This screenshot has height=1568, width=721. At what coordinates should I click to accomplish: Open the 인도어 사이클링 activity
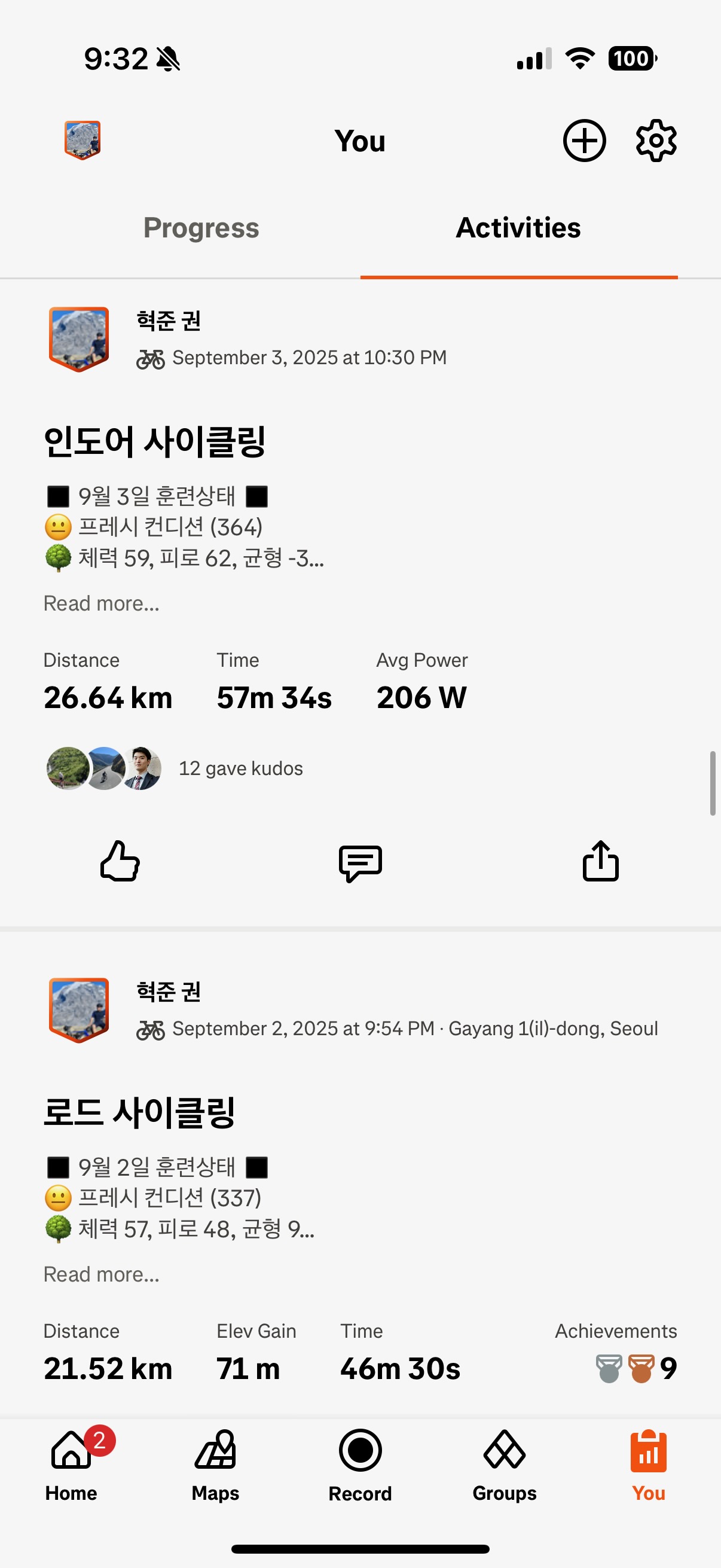[x=155, y=441]
